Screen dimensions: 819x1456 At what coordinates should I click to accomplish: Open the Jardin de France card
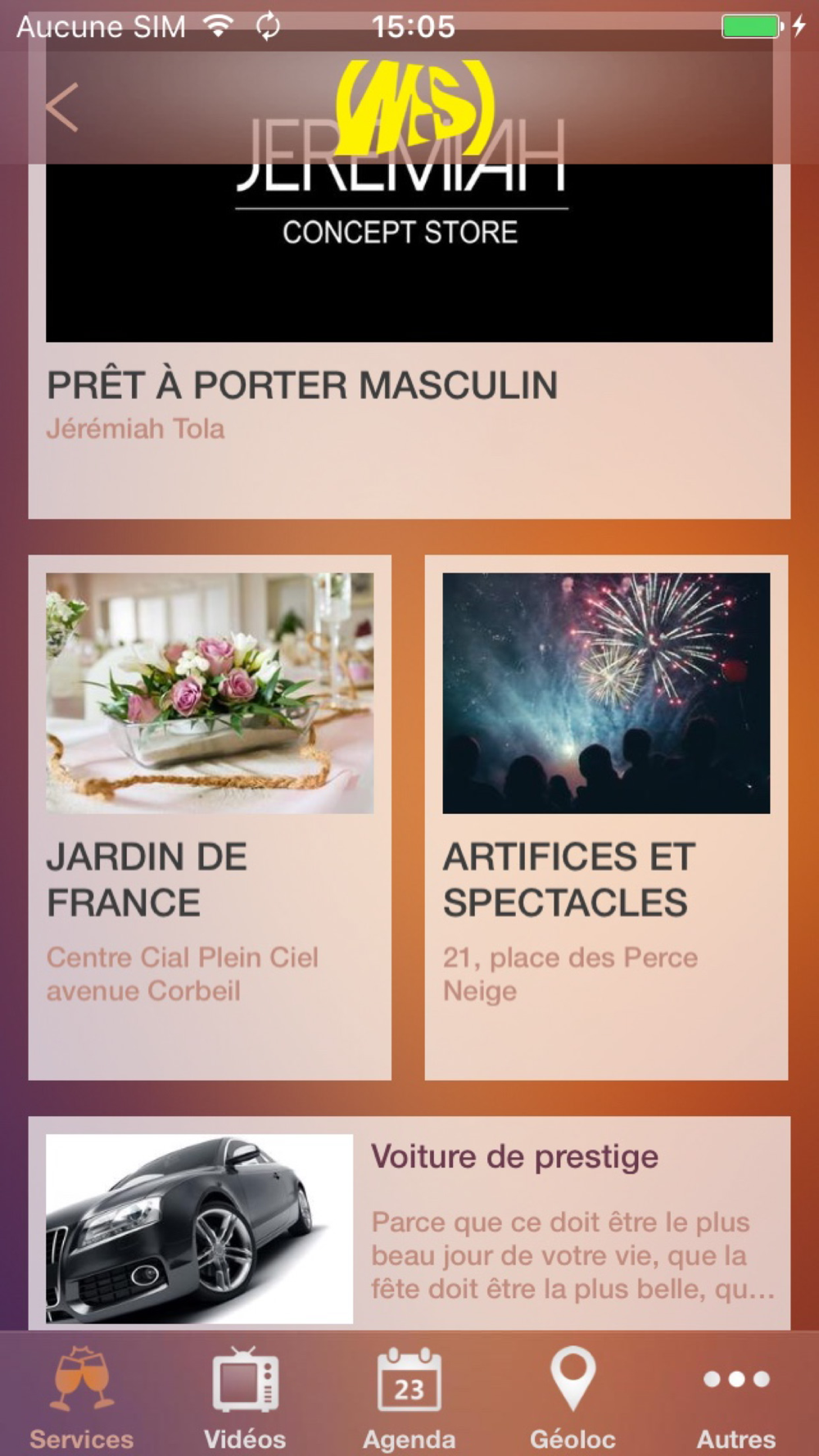click(210, 817)
